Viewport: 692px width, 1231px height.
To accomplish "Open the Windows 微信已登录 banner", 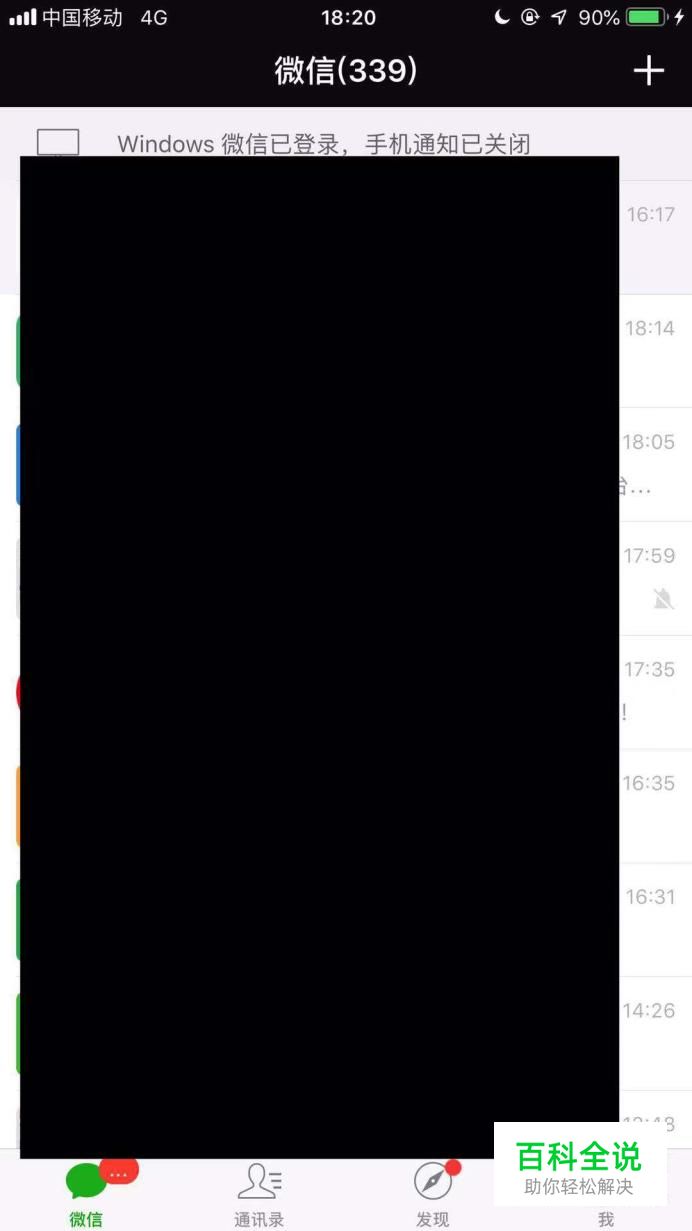I will pyautogui.click(x=323, y=144).
